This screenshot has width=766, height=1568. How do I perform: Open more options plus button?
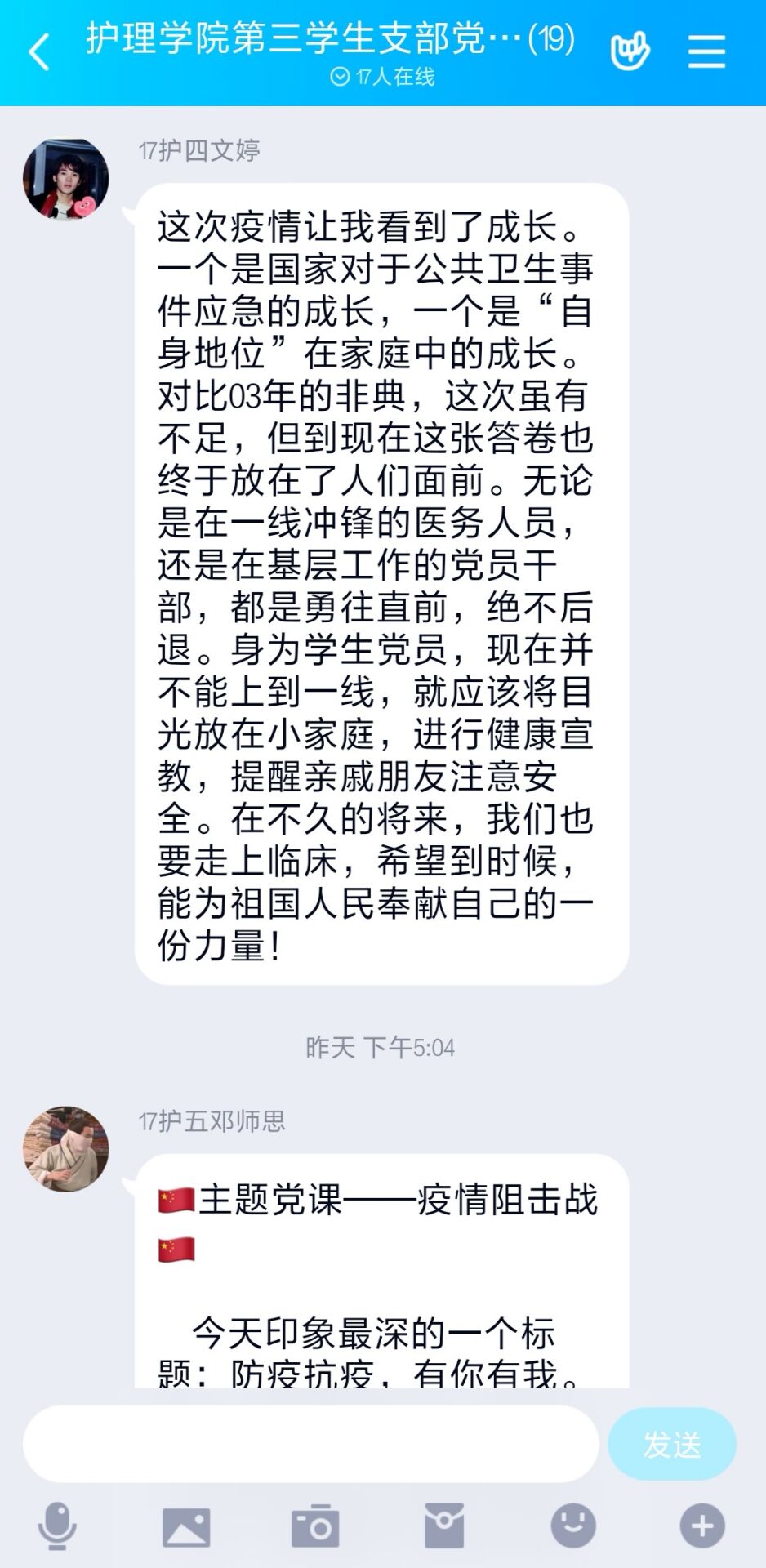click(702, 1526)
